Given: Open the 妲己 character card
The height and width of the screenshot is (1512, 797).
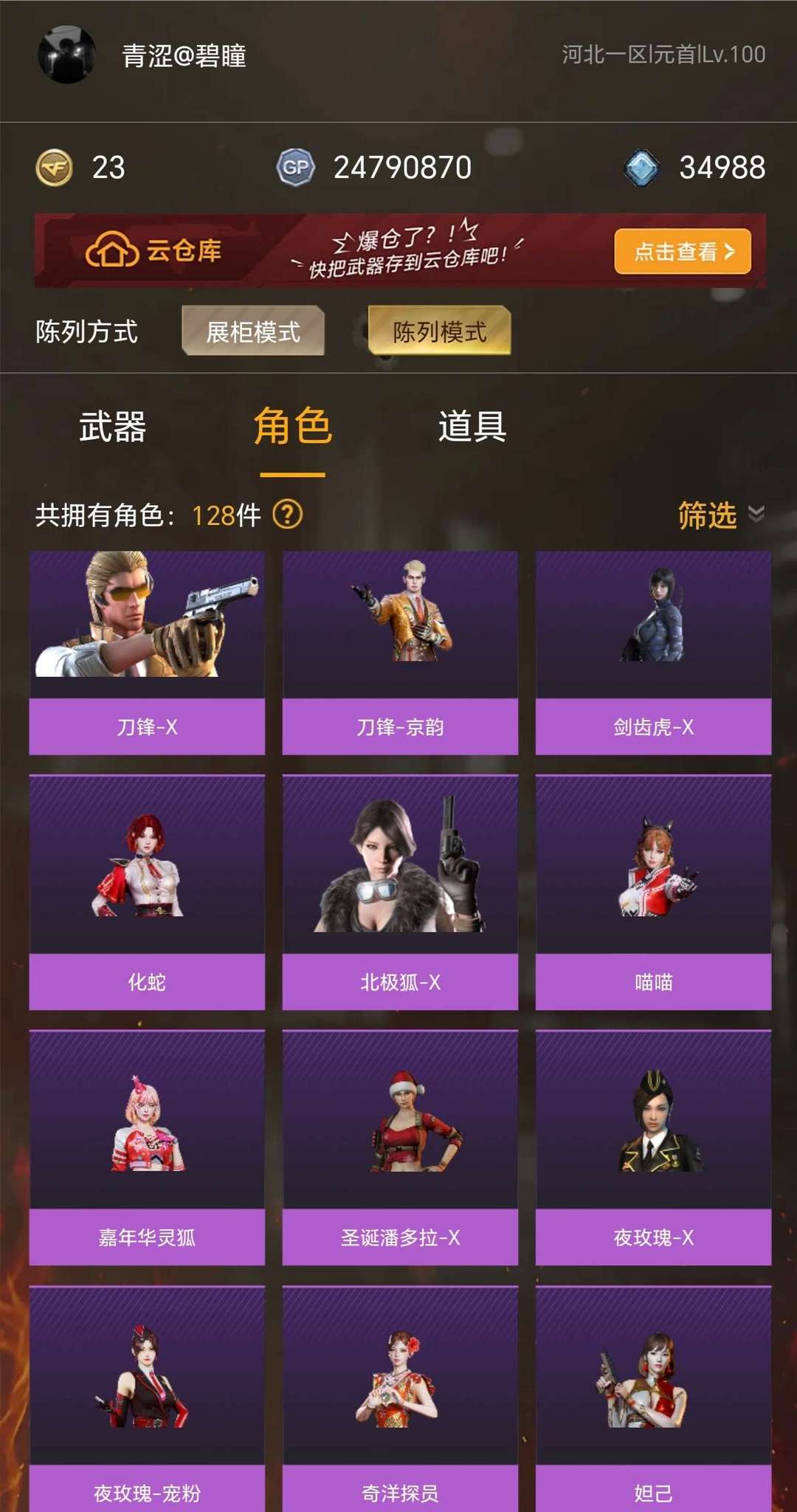Looking at the screenshot, I should (653, 1399).
